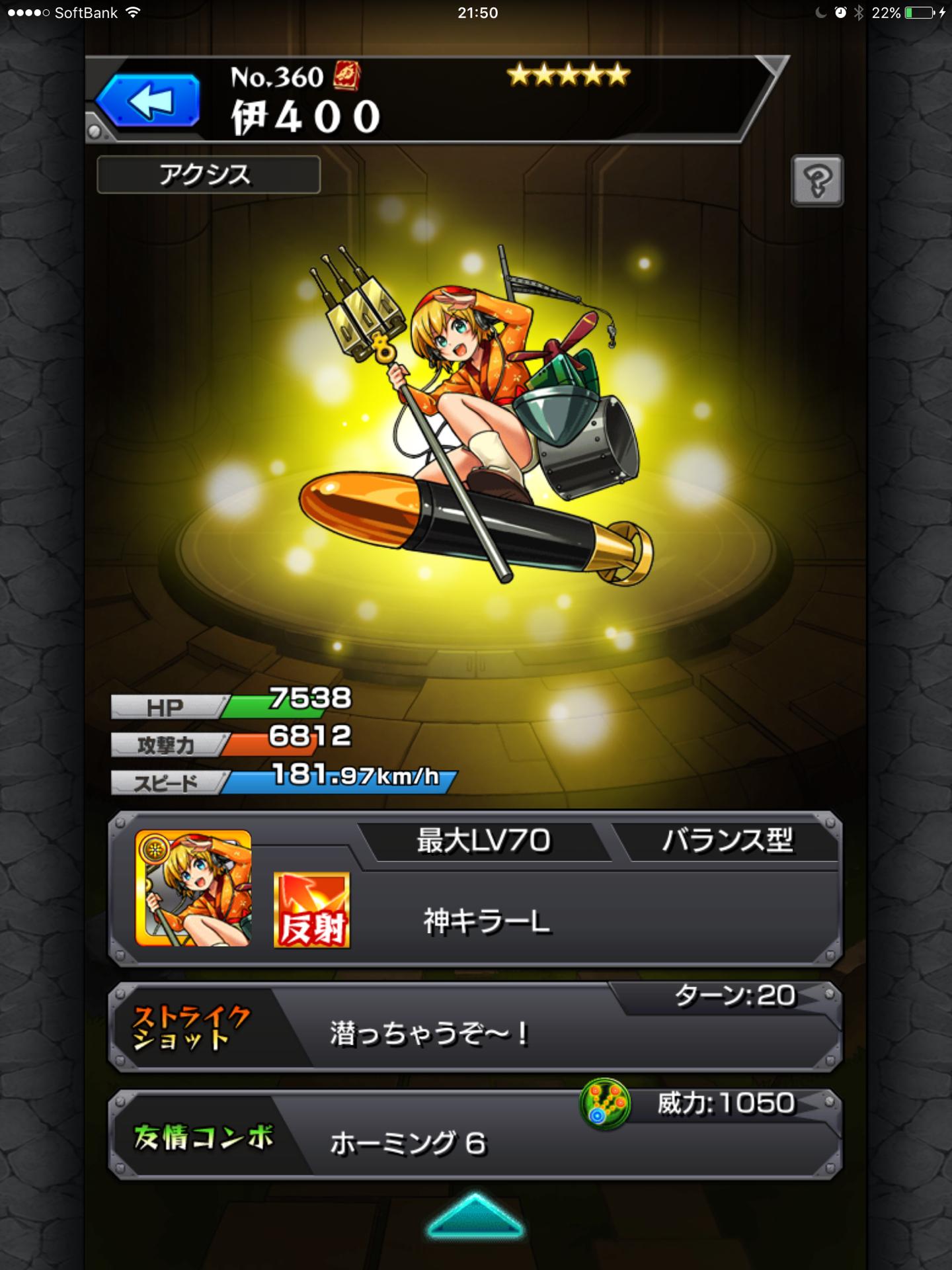Open the question mark help button

tap(817, 181)
